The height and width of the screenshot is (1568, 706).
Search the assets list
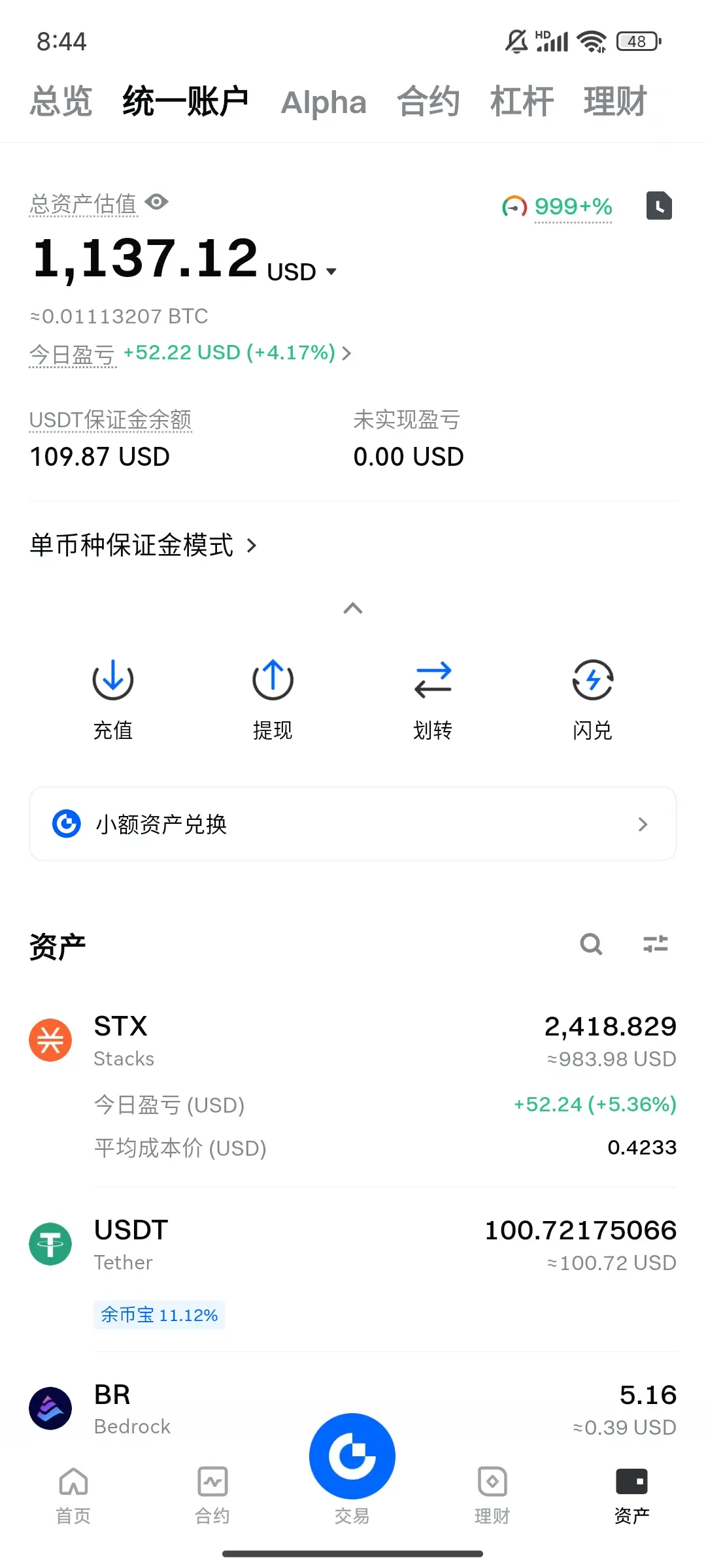591,944
